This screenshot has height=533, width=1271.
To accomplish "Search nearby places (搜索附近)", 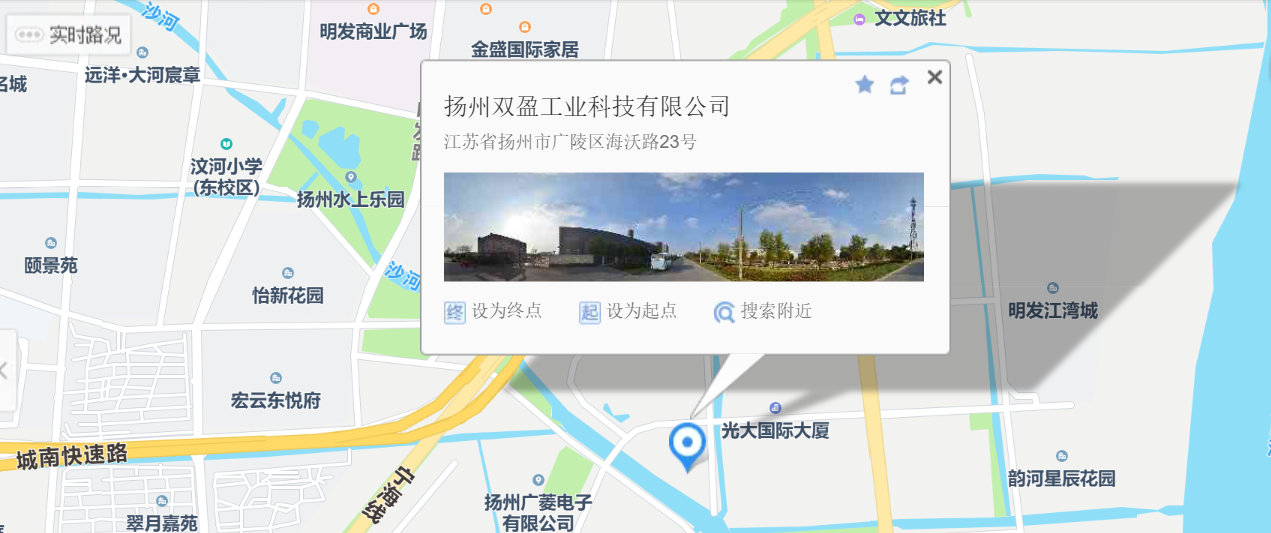I will click(x=763, y=311).
